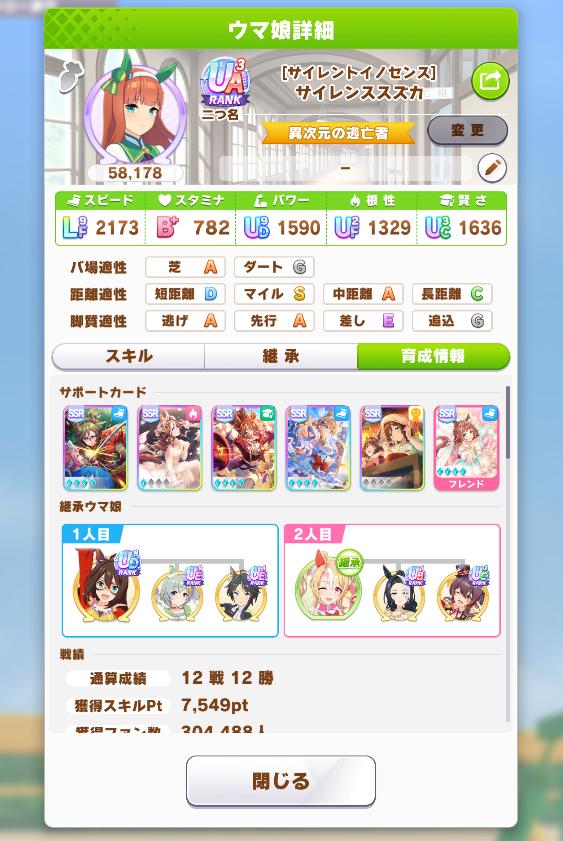Switch to the 継承 tab
The height and width of the screenshot is (841, 563).
(x=280, y=356)
